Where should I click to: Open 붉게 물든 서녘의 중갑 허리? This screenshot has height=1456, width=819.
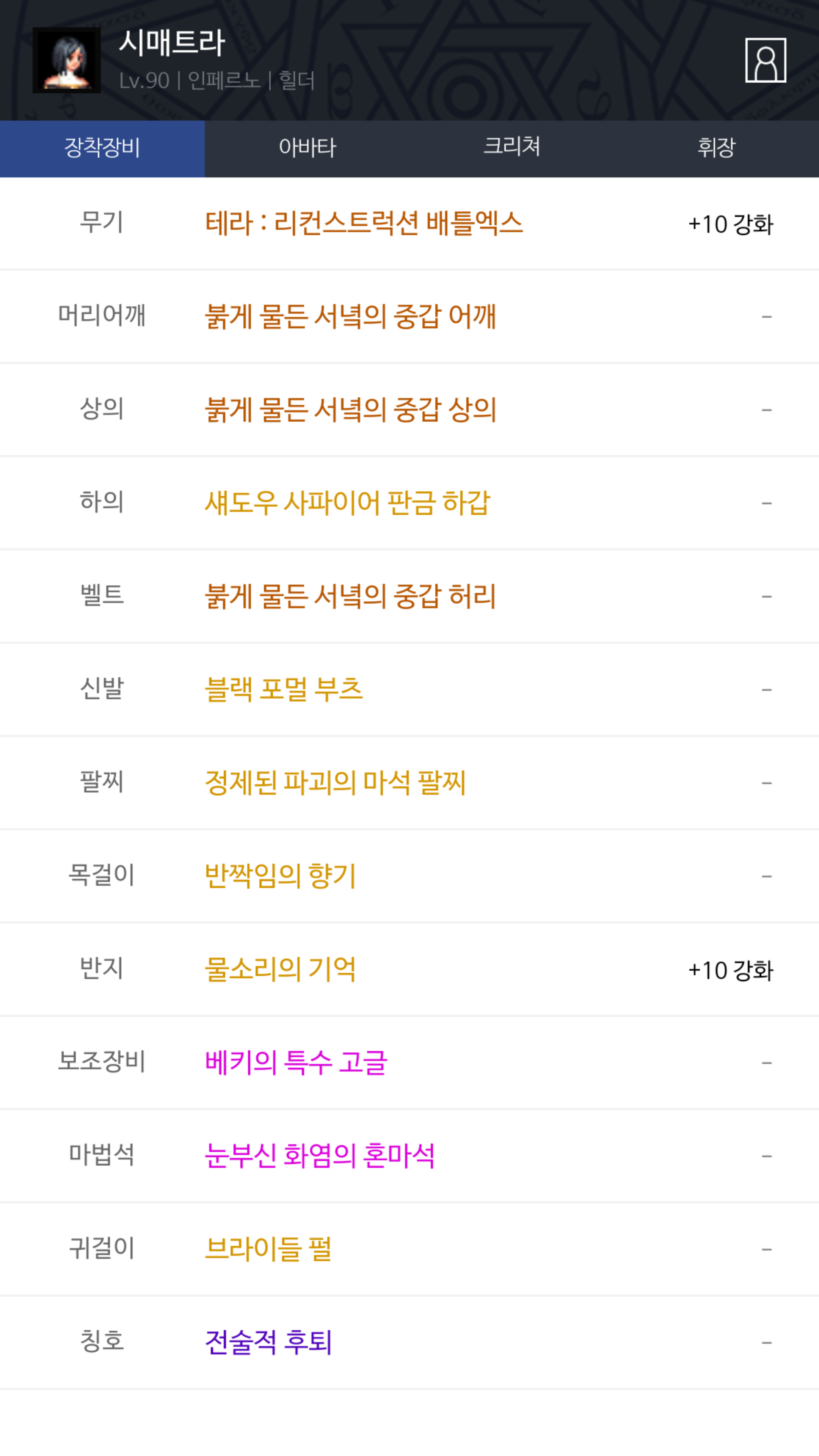point(350,596)
